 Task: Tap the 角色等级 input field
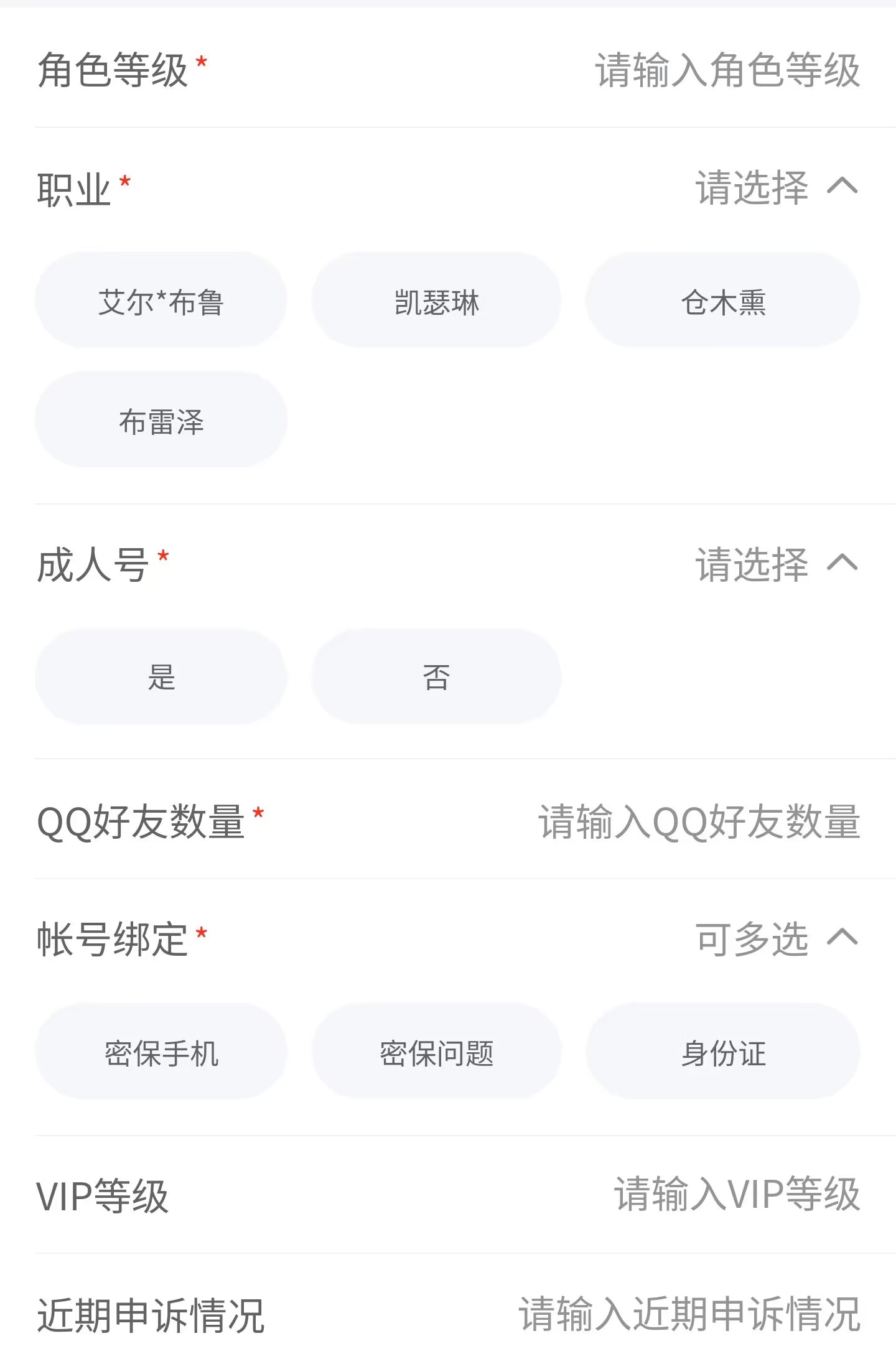(x=727, y=70)
